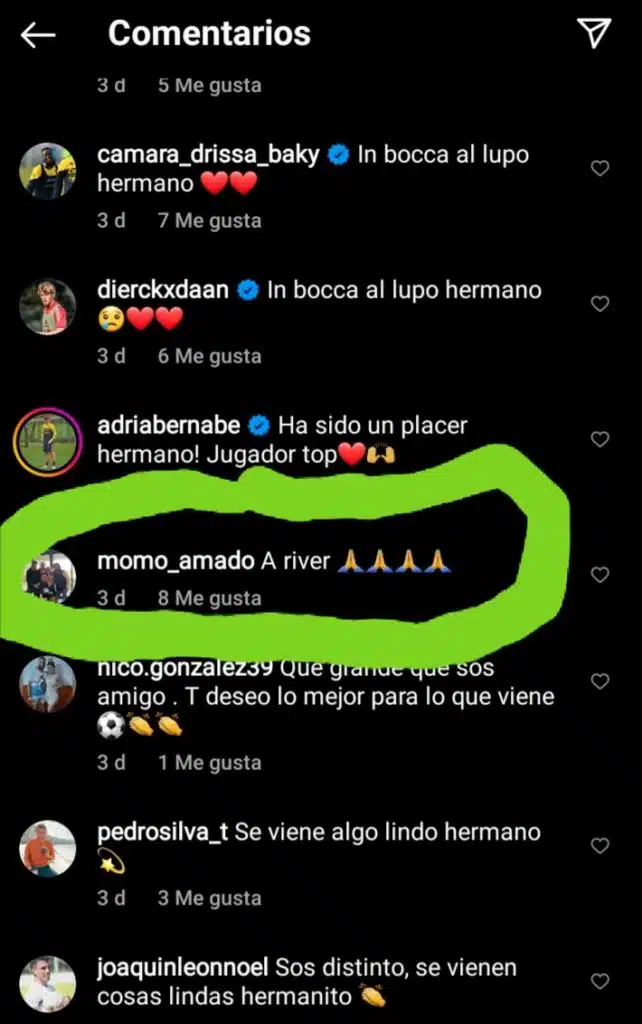Open nico.gonzalez39's profile picture
The width and height of the screenshot is (642, 1024).
pos(48,683)
